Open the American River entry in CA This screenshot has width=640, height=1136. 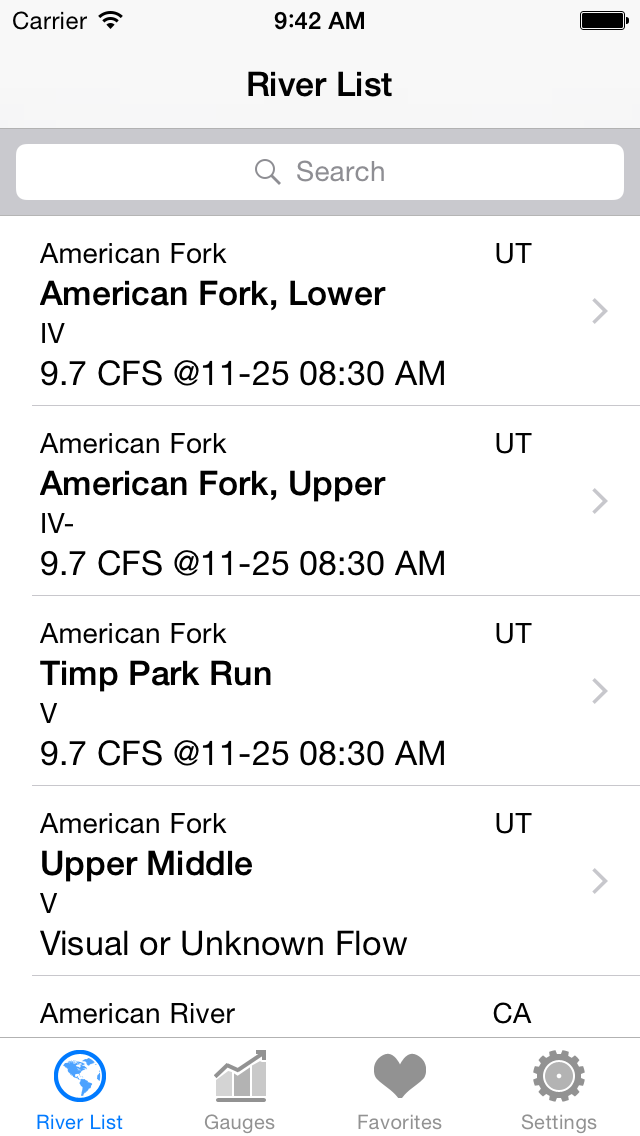point(320,1013)
